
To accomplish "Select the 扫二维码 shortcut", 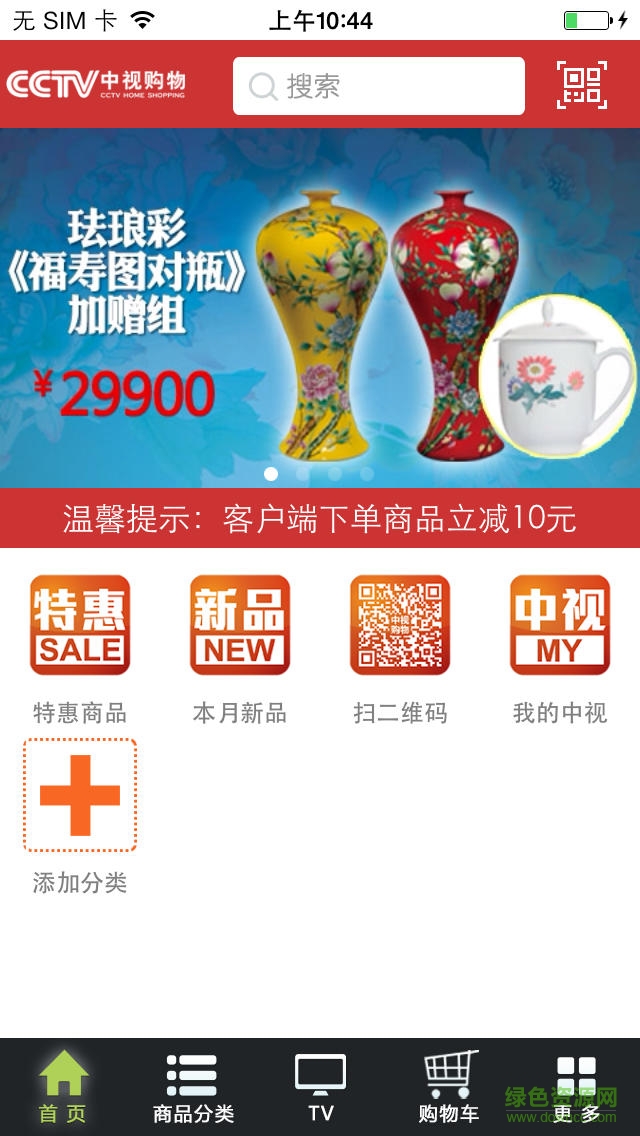I will coord(400,626).
